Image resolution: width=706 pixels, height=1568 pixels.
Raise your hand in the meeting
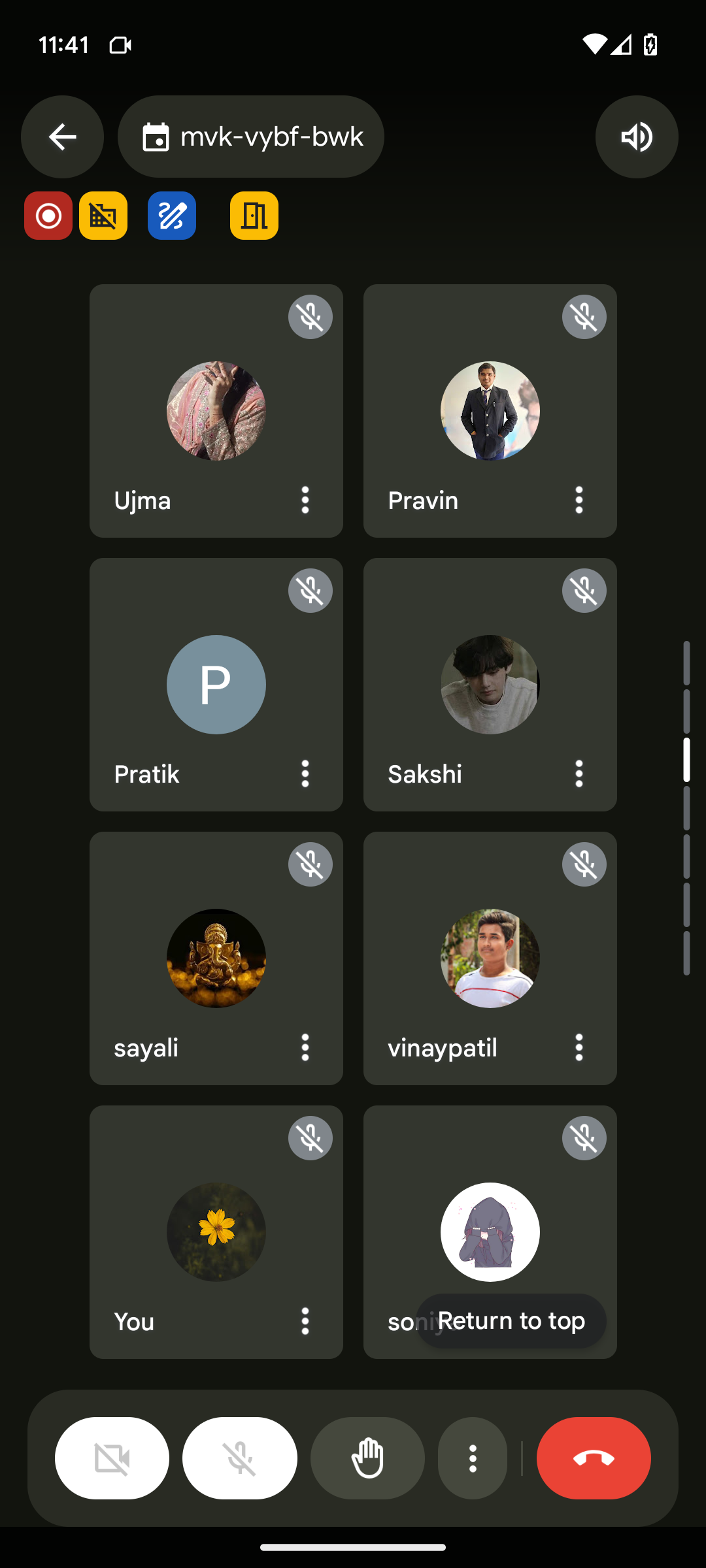coord(367,1458)
